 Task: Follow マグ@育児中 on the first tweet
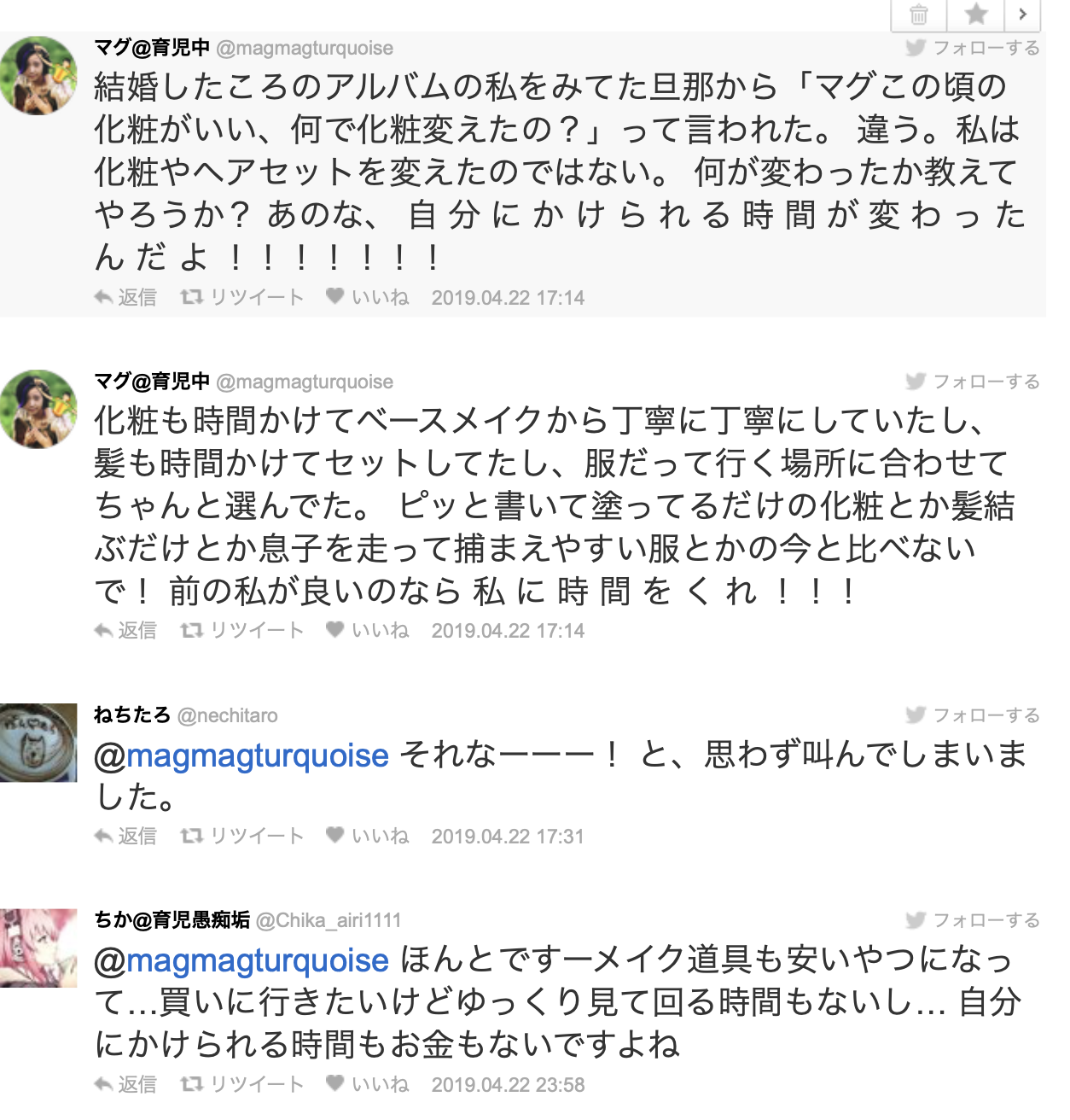pyautogui.click(x=974, y=48)
